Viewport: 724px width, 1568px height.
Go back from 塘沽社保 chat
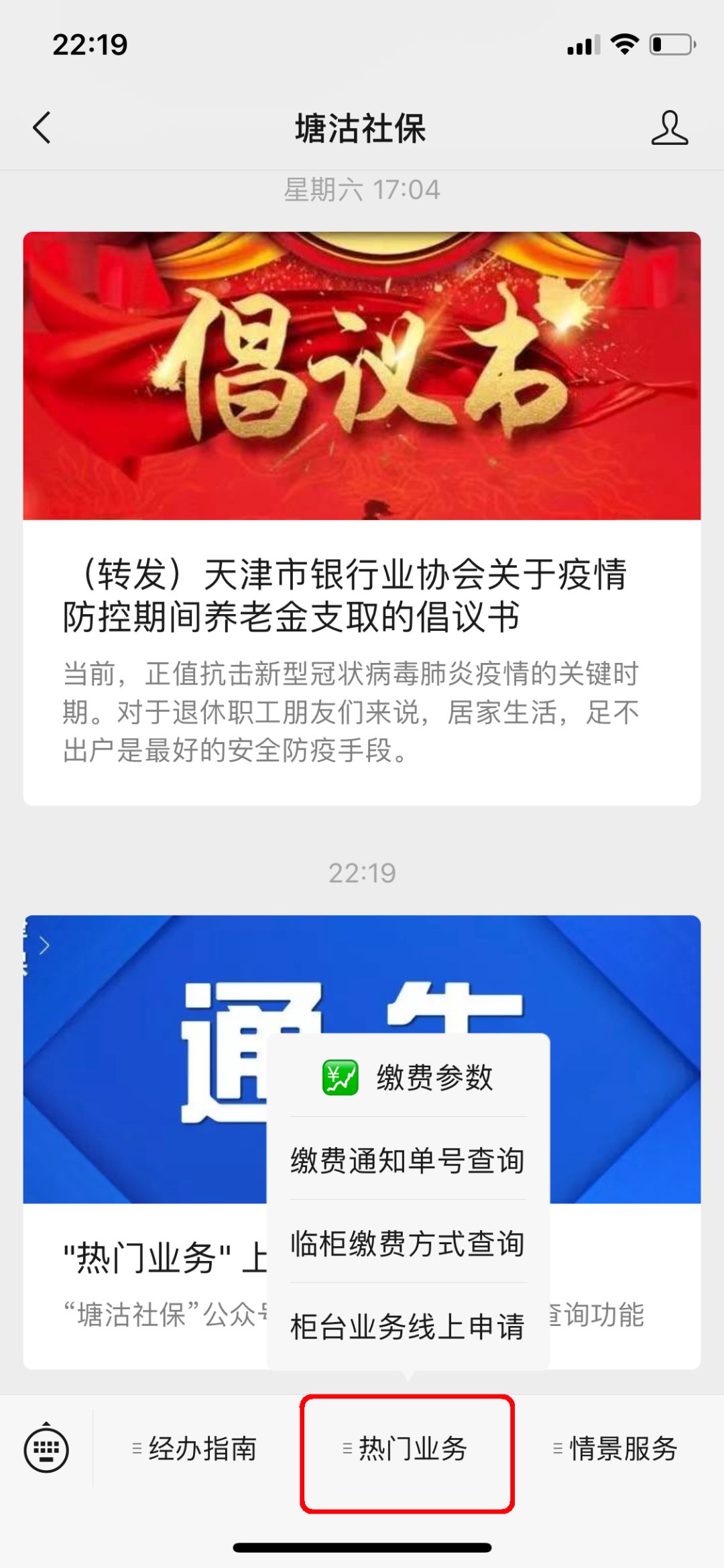coord(42,127)
